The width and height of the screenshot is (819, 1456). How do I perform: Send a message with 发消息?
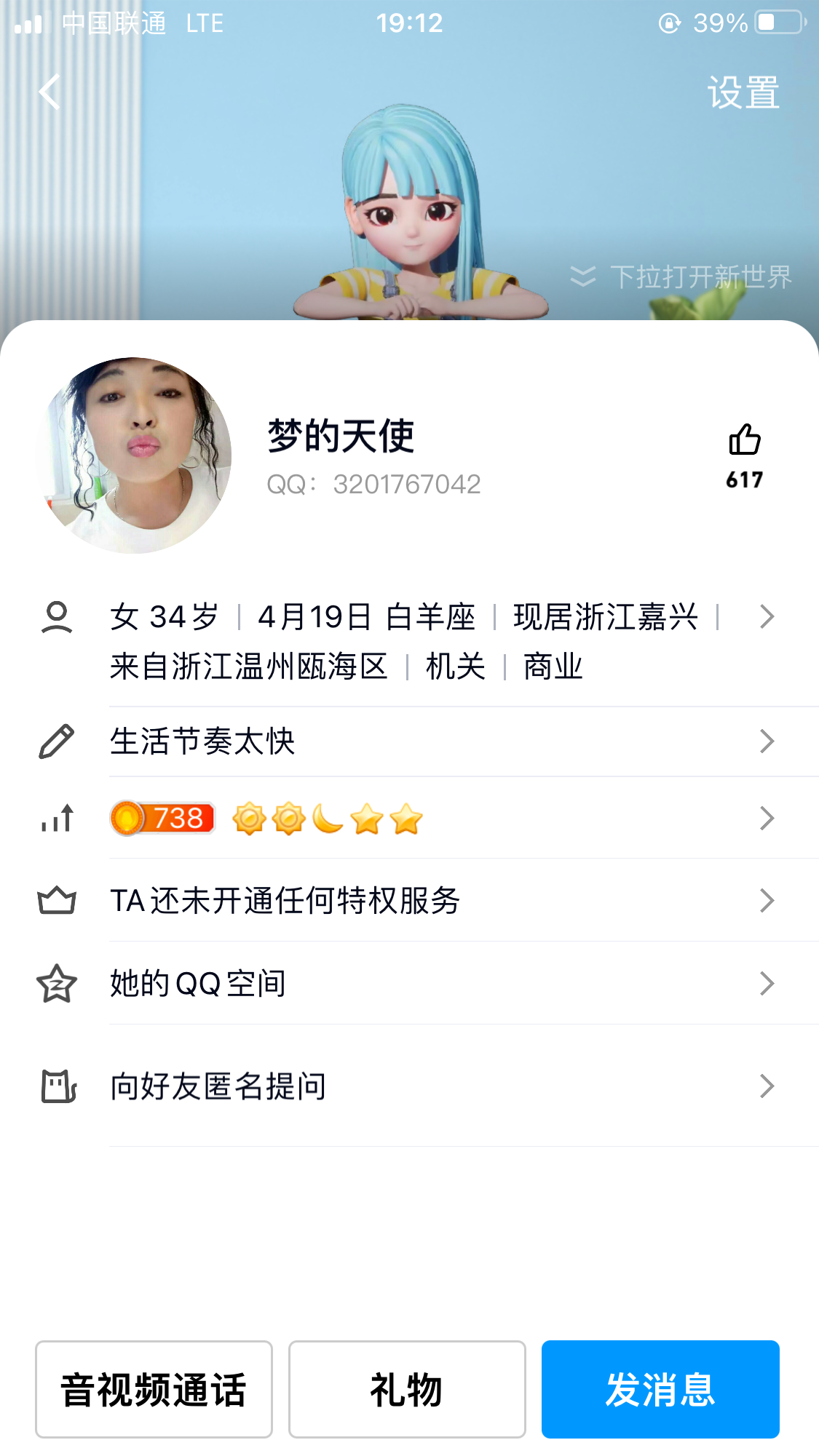[x=660, y=1389]
